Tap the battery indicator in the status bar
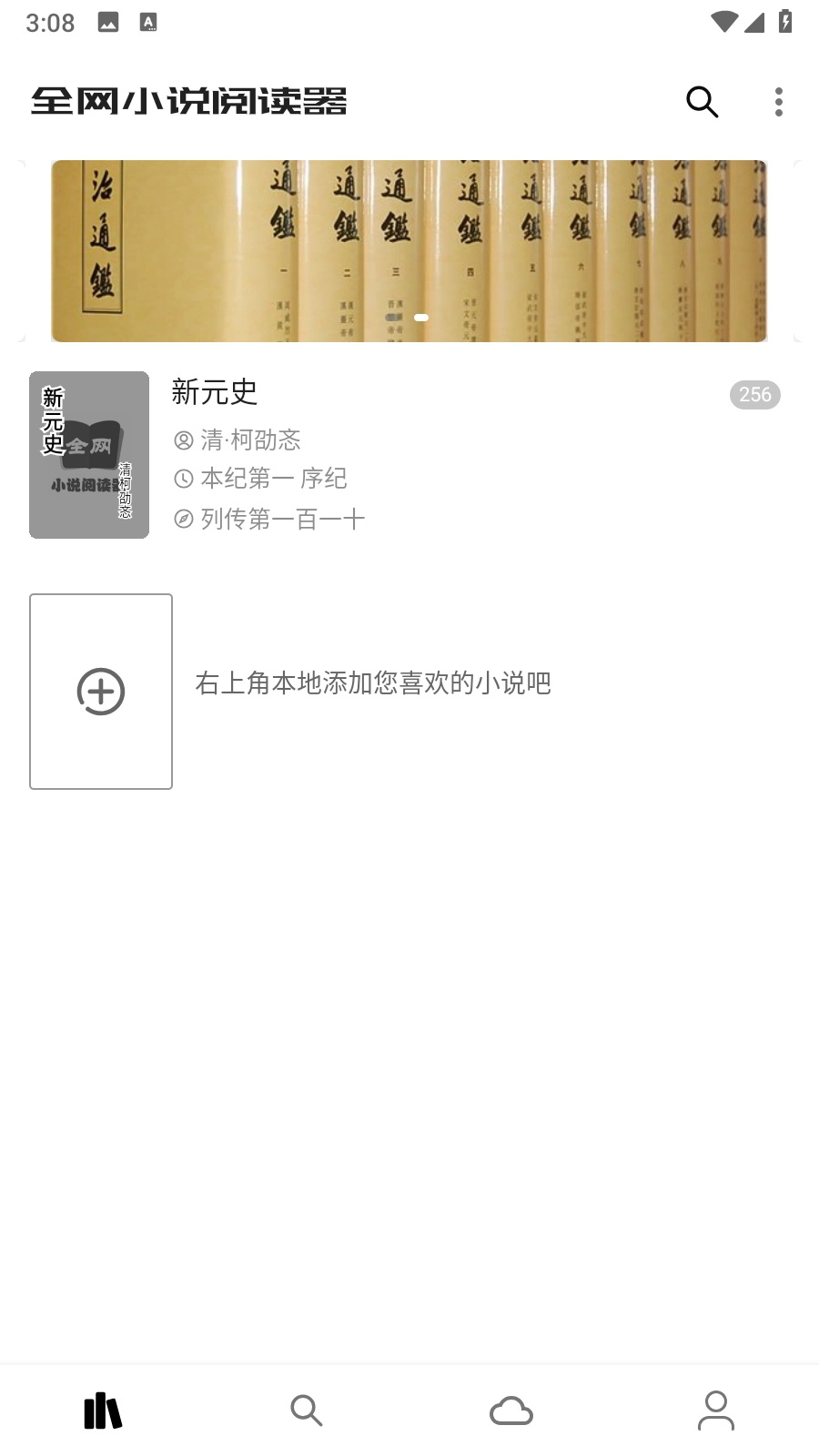819x1456 pixels. 786,22
